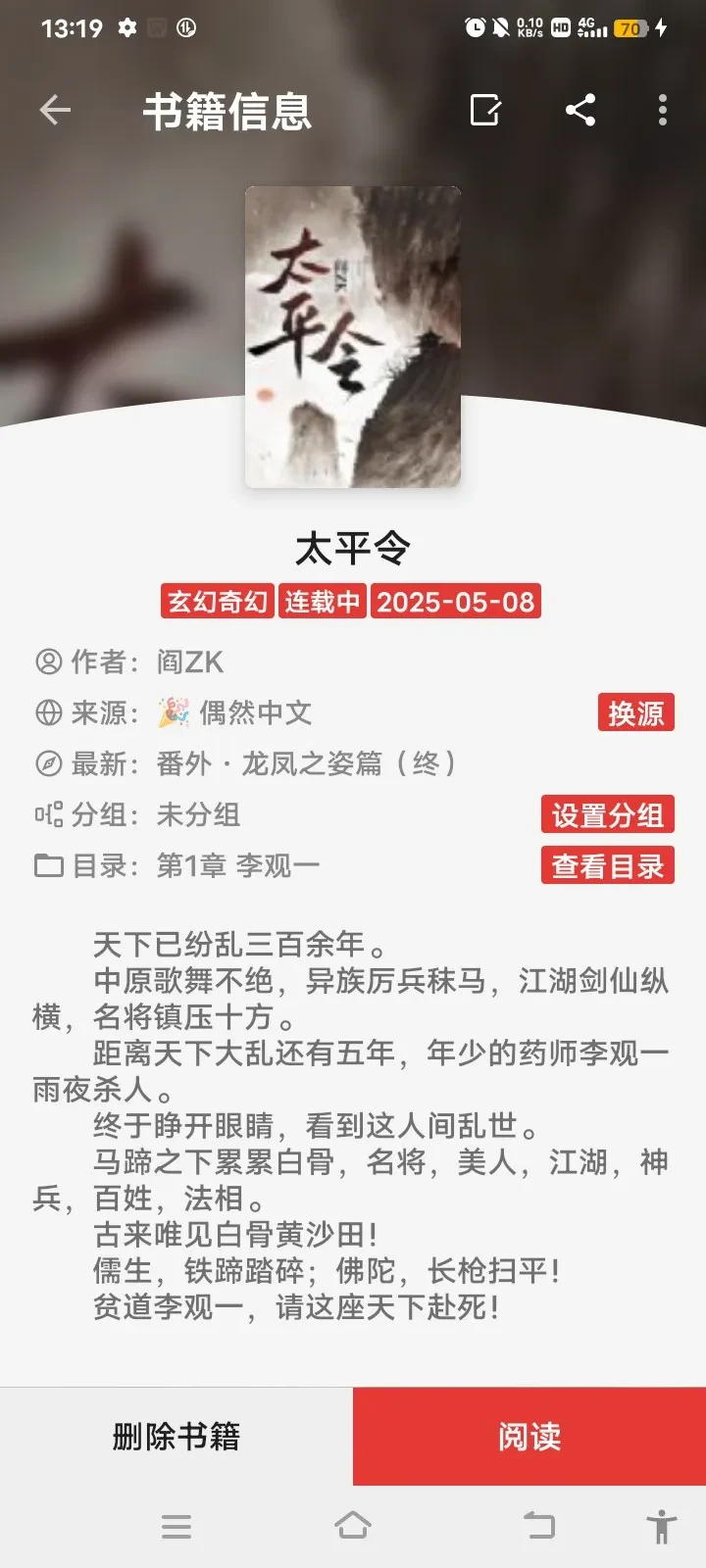Go back from the 书籍信息 page
This screenshot has width=706, height=1568.
(x=55, y=111)
